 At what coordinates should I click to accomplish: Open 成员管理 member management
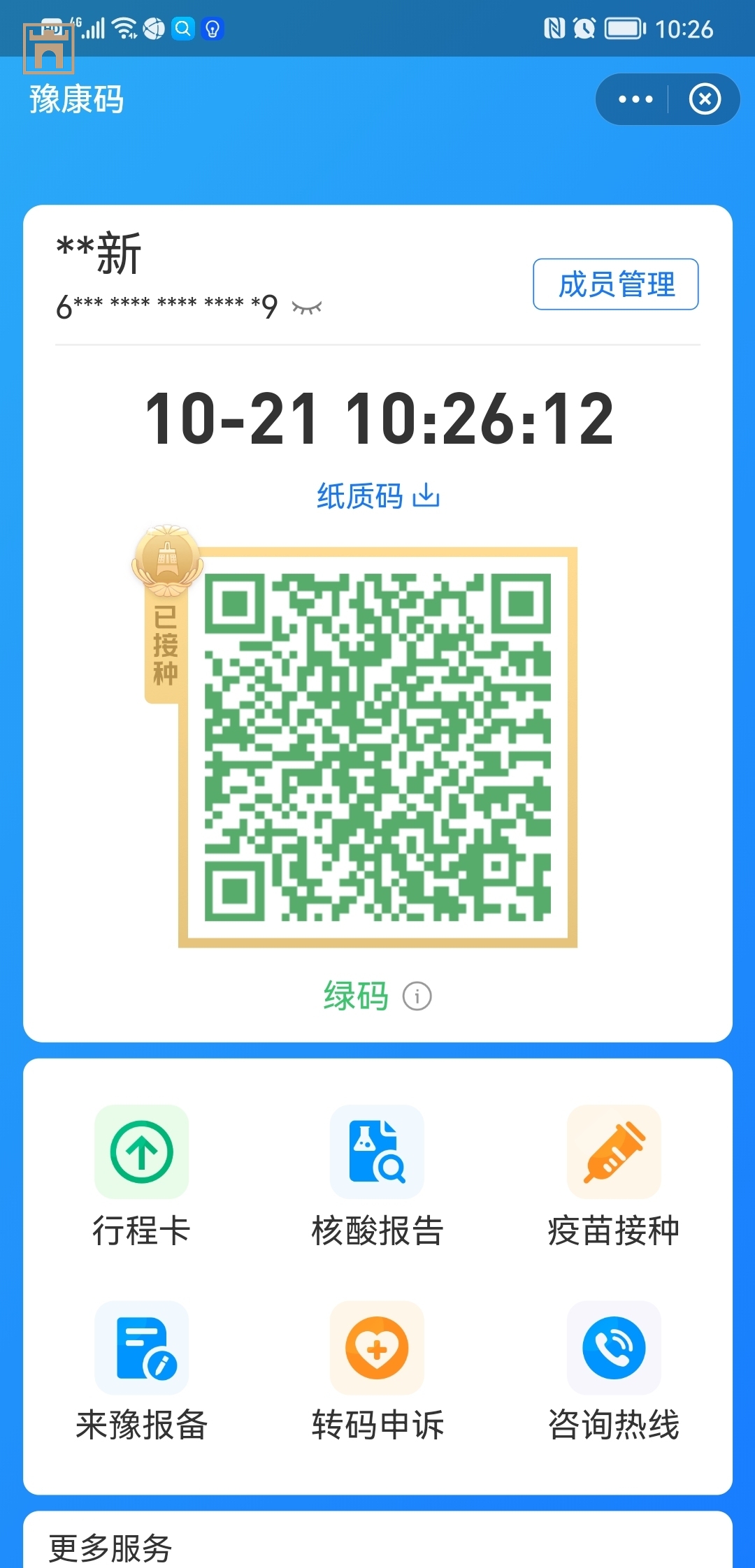pyautogui.click(x=615, y=284)
